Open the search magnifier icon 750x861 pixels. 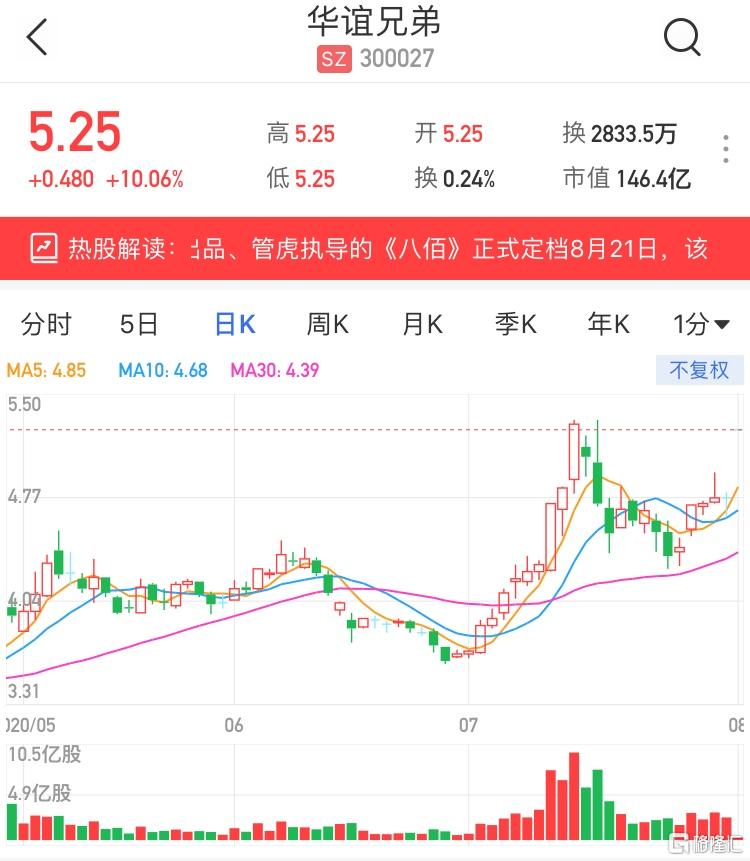(682, 38)
